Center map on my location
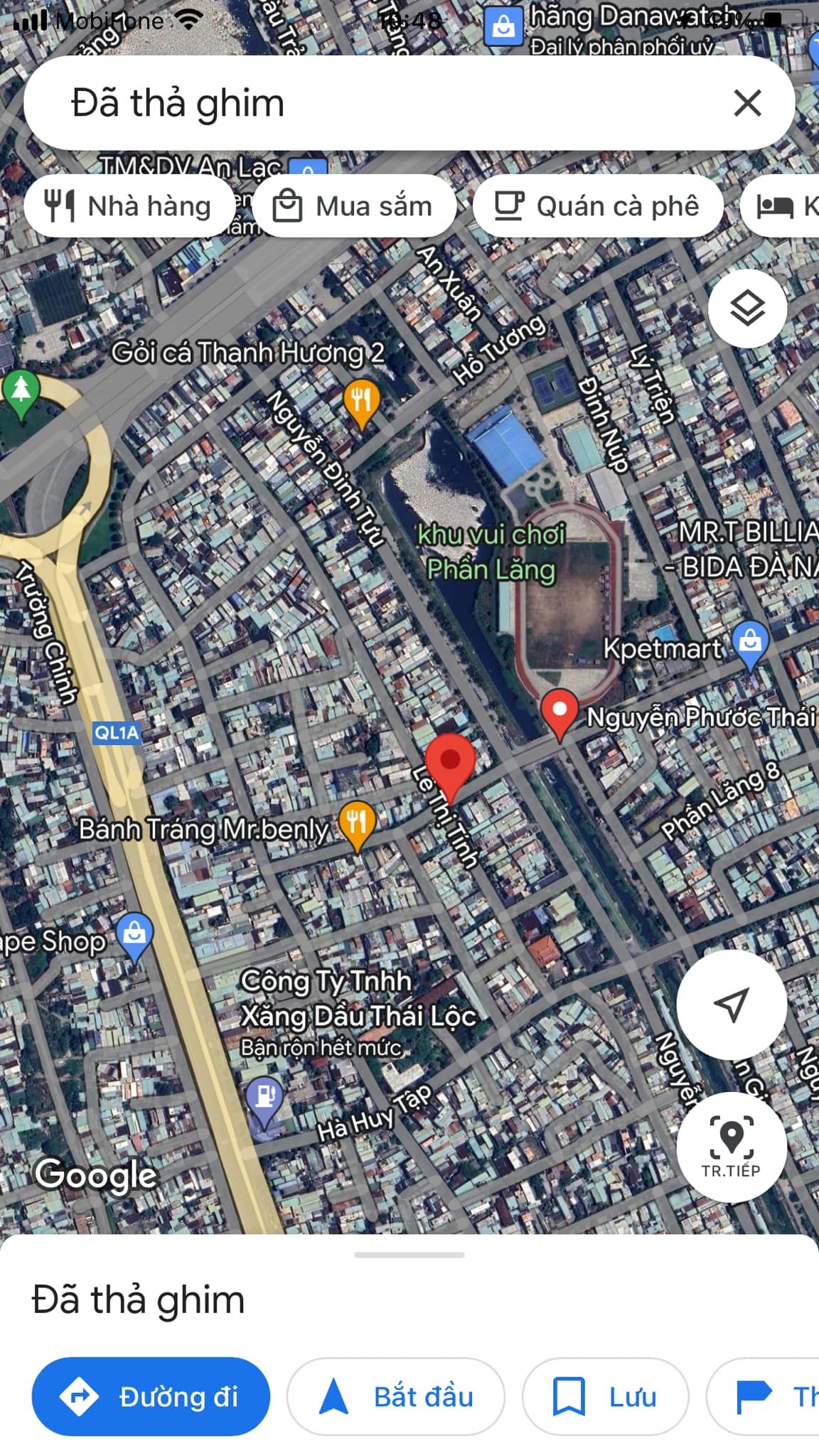Screen dimensions: 819x1456 coord(732,1005)
